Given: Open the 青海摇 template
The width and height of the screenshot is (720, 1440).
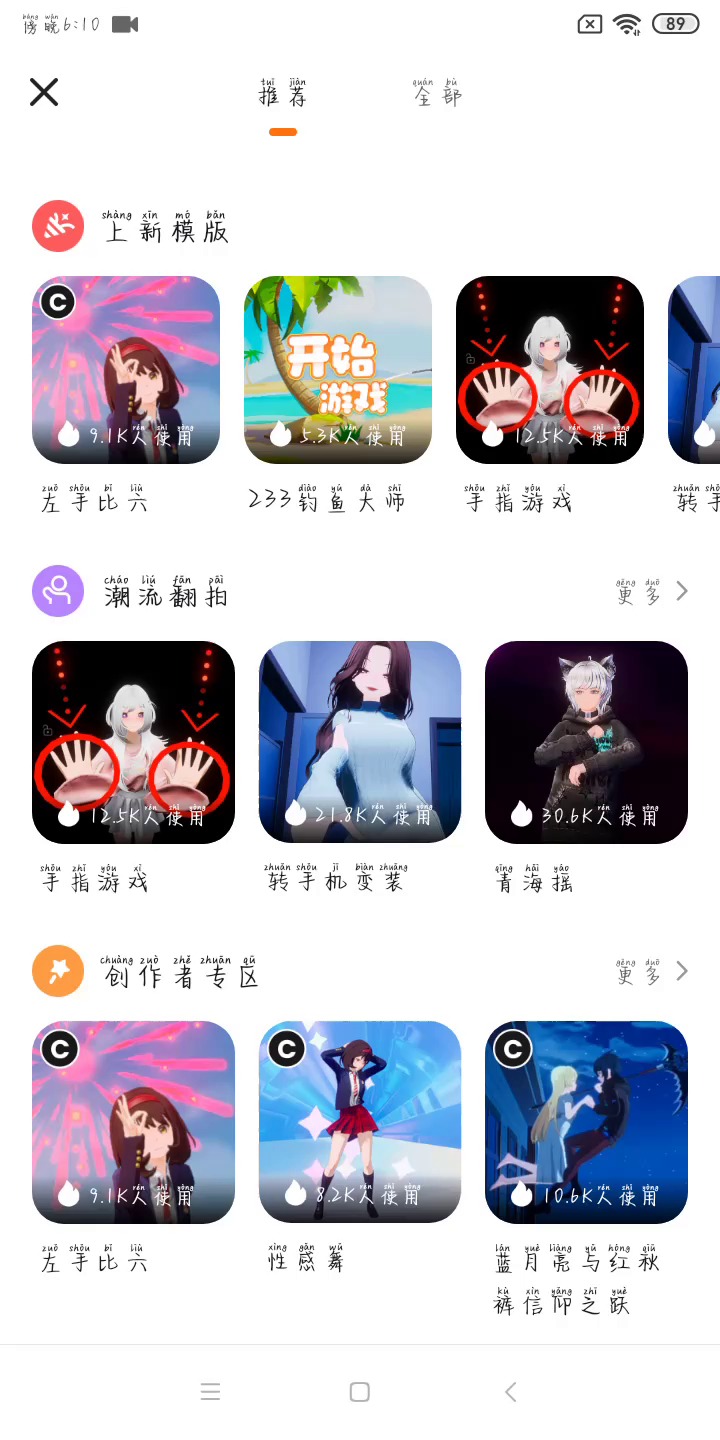Looking at the screenshot, I should 586,742.
